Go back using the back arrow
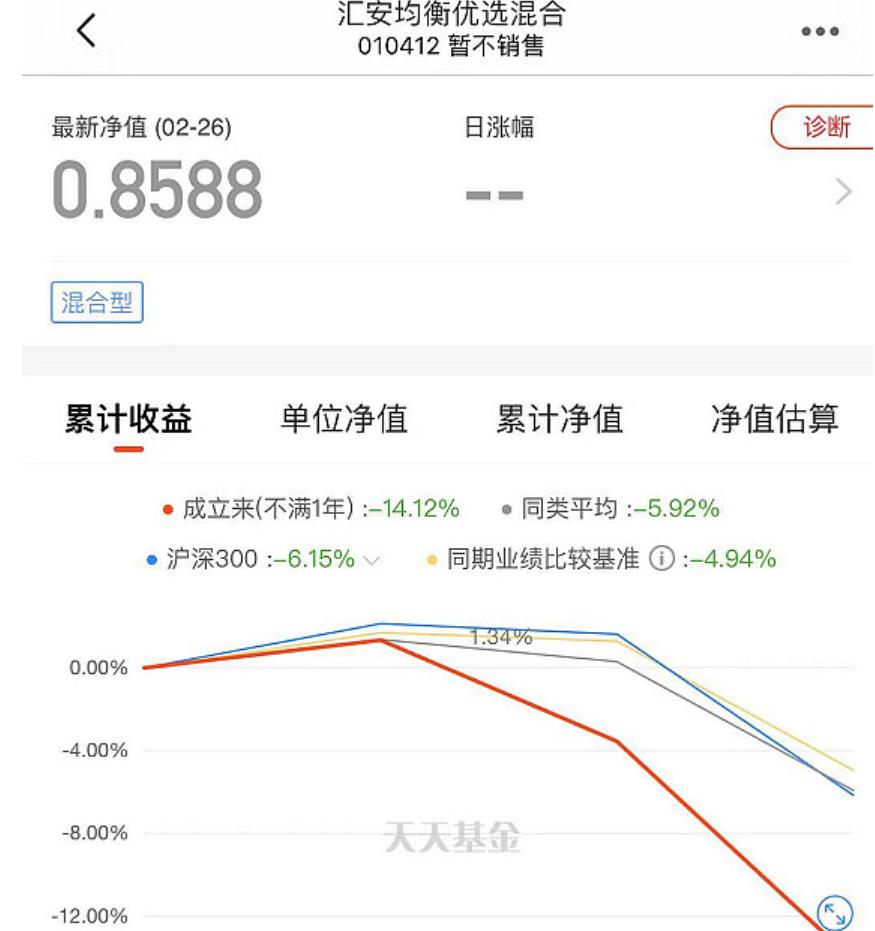Viewport: 875px width, 931px height. tap(88, 31)
